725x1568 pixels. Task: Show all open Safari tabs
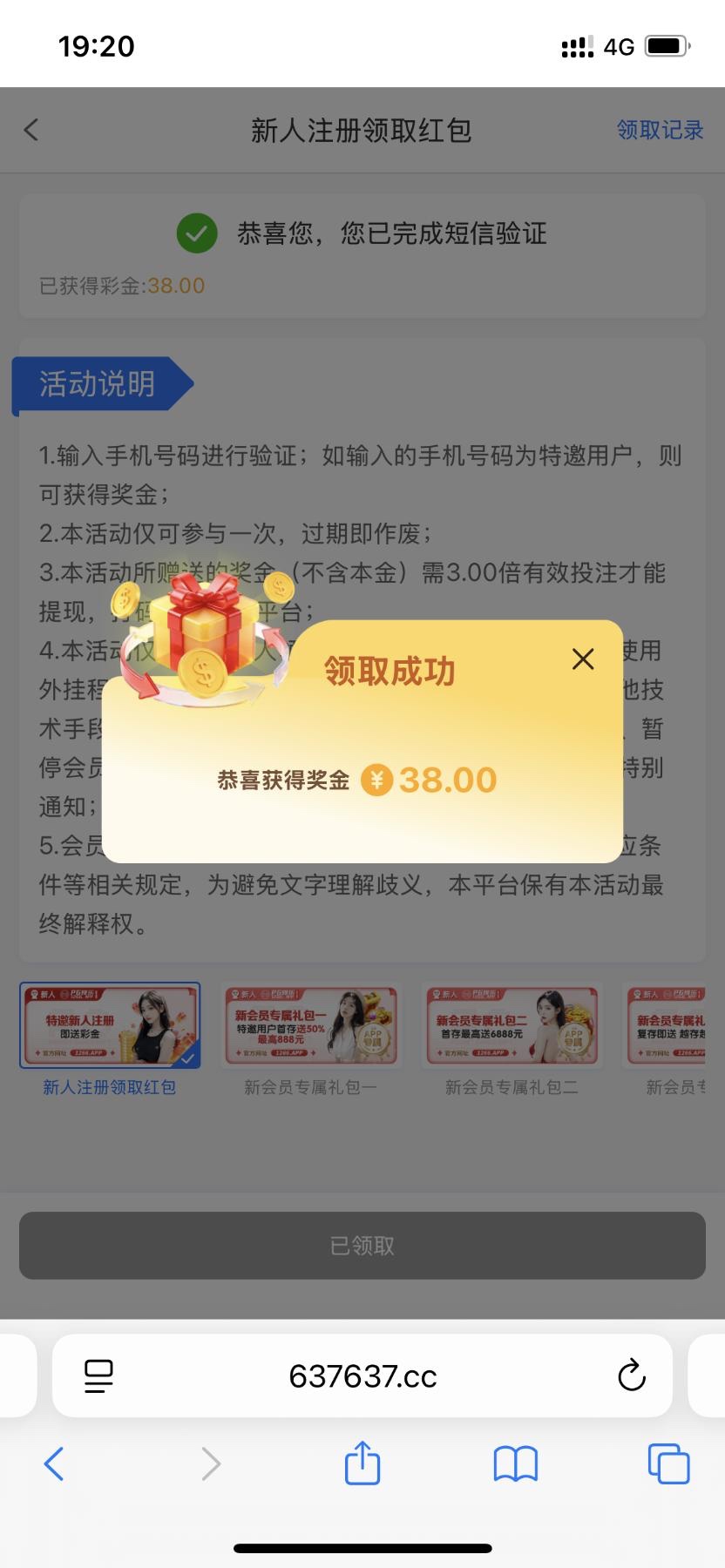click(x=668, y=1463)
